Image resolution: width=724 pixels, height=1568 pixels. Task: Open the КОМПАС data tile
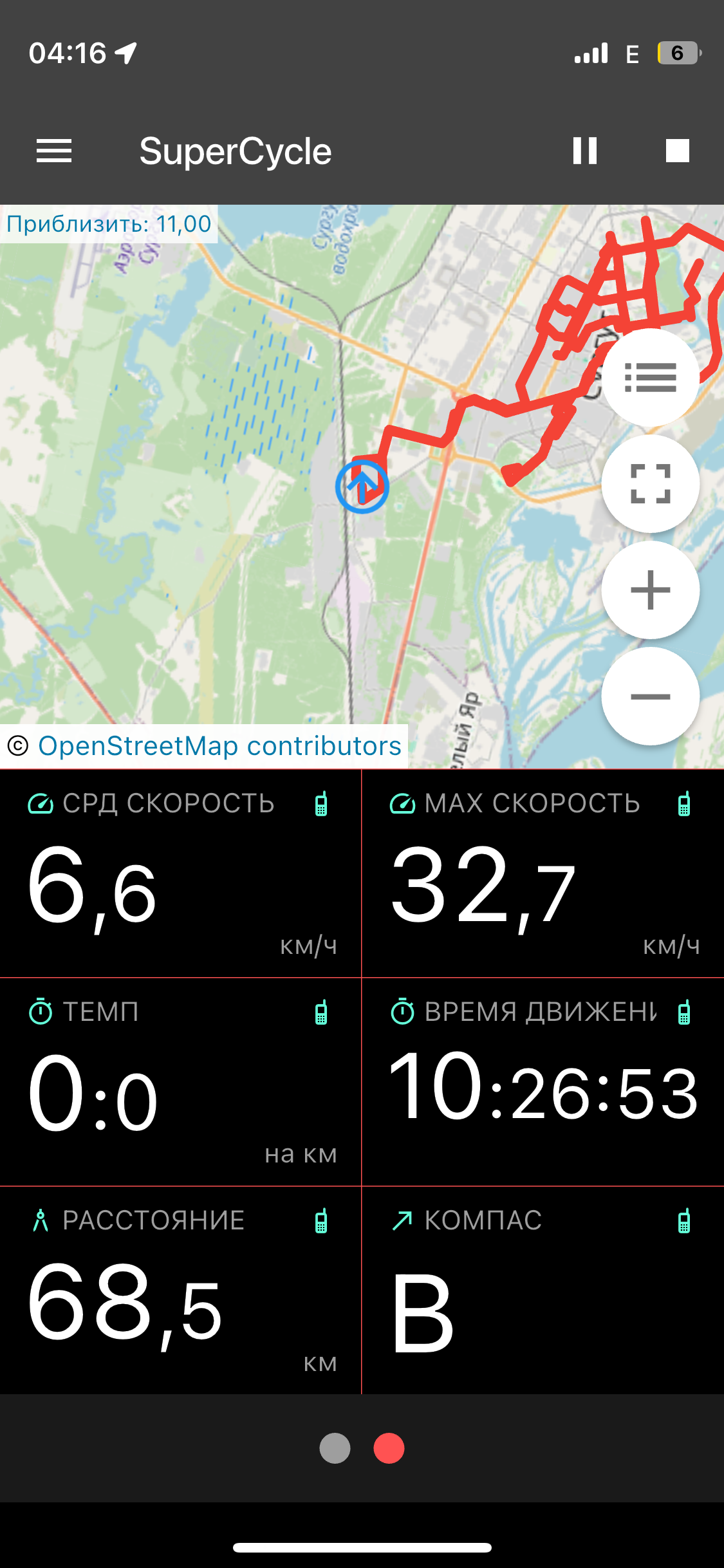click(543, 1291)
